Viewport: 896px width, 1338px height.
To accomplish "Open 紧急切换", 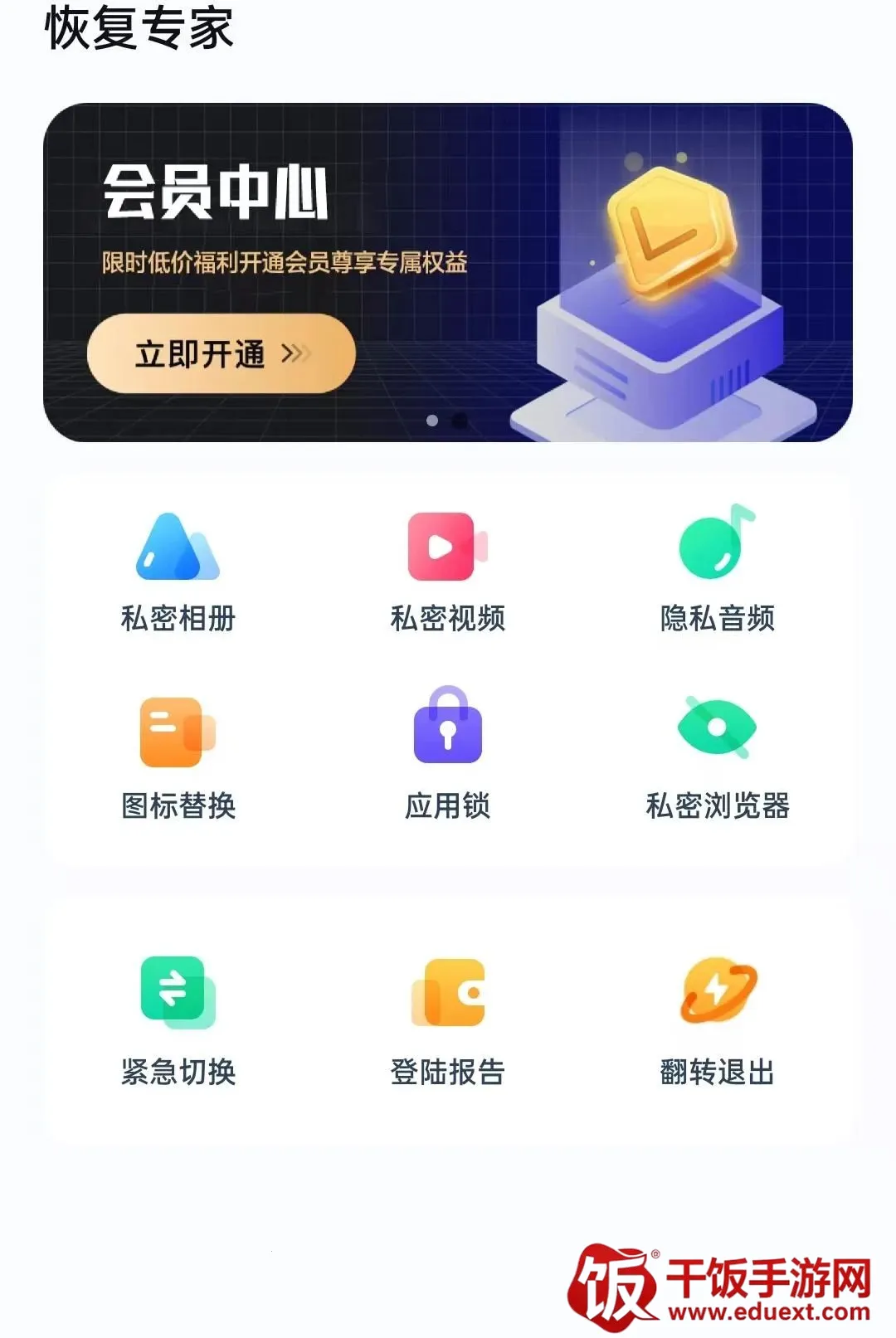I will point(178,1022).
